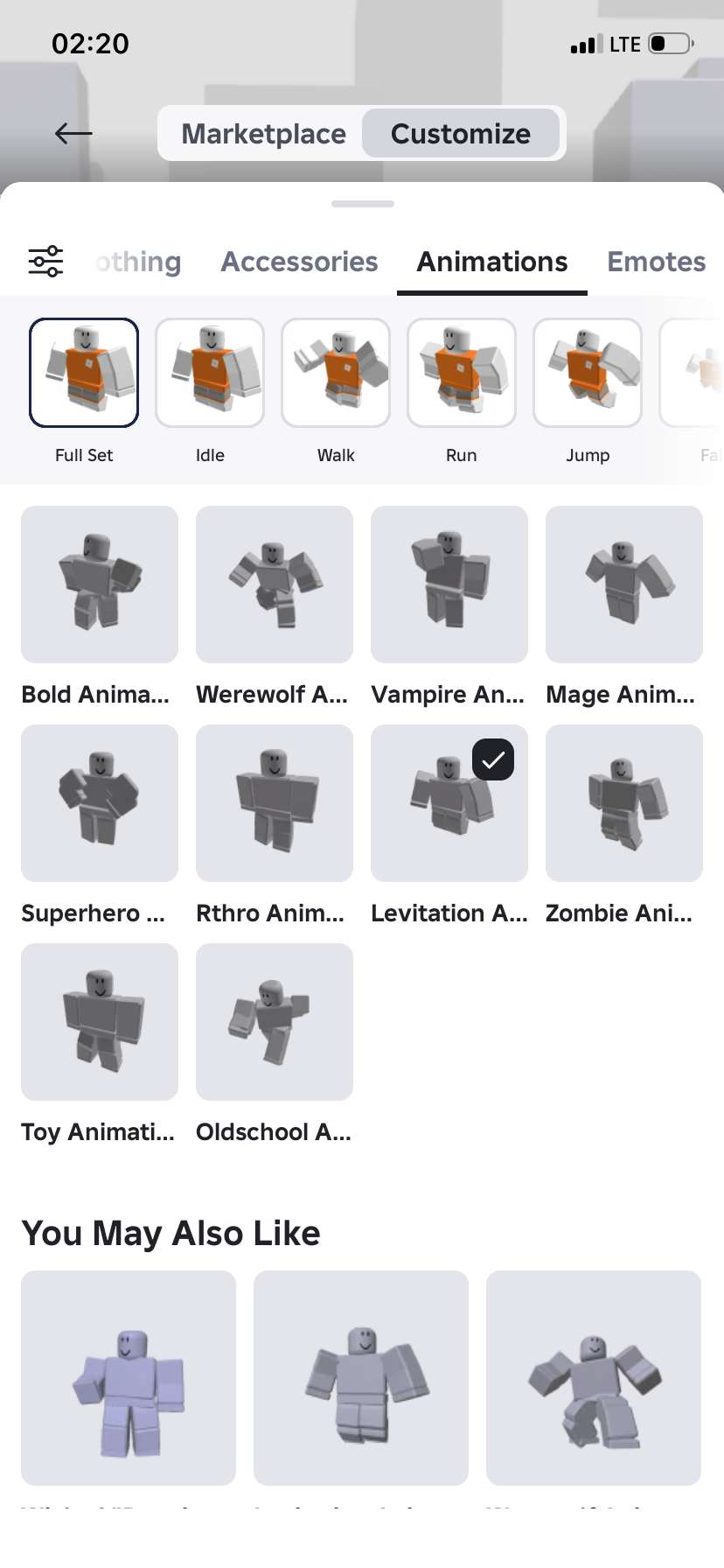Select the Zombie Animation pack

(x=623, y=803)
